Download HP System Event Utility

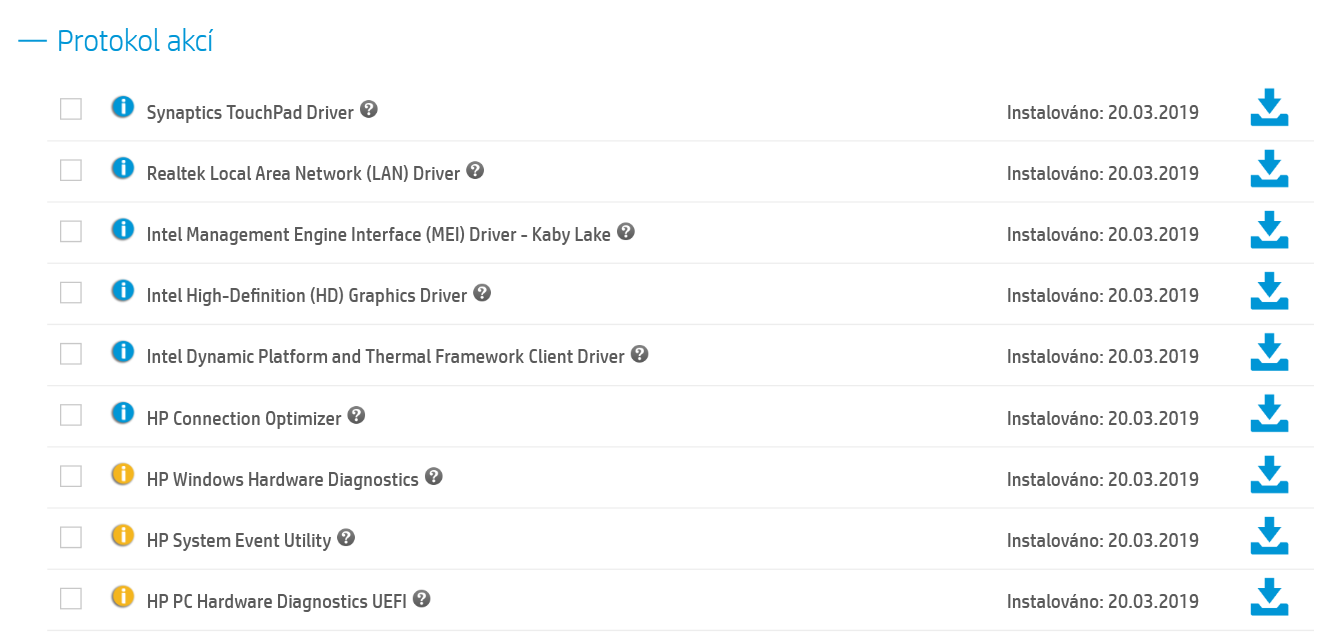click(1269, 537)
